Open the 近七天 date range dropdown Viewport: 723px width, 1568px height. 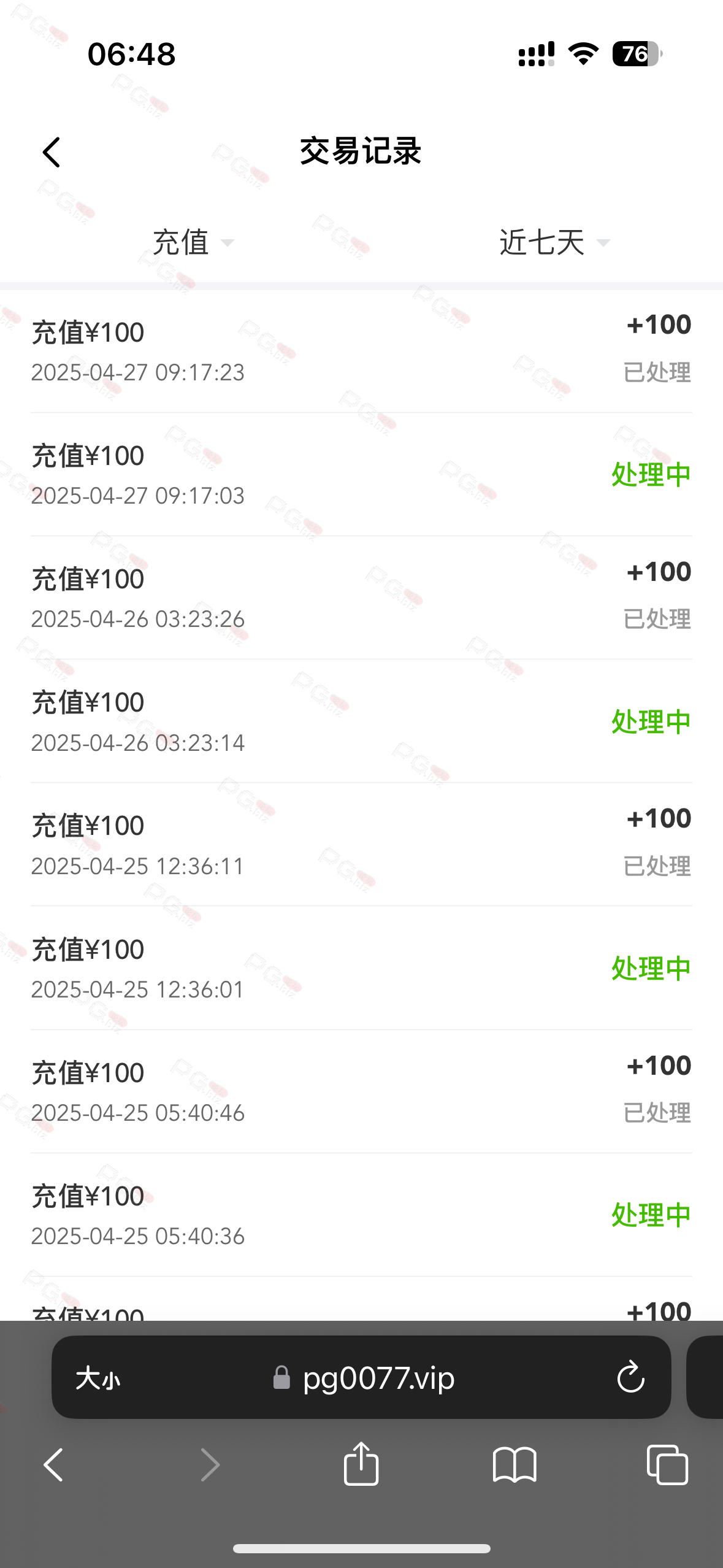point(554,242)
